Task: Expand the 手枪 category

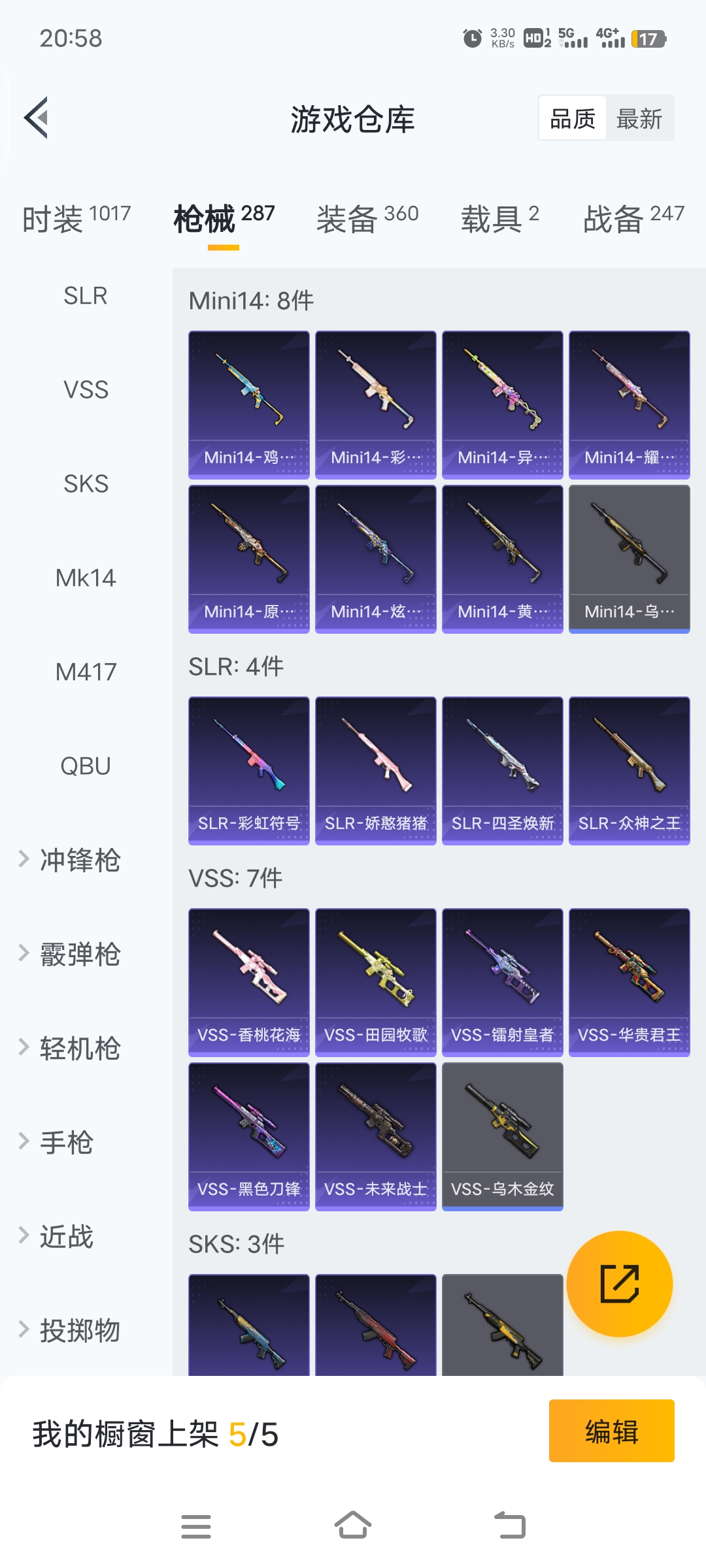Action: click(x=56, y=1142)
